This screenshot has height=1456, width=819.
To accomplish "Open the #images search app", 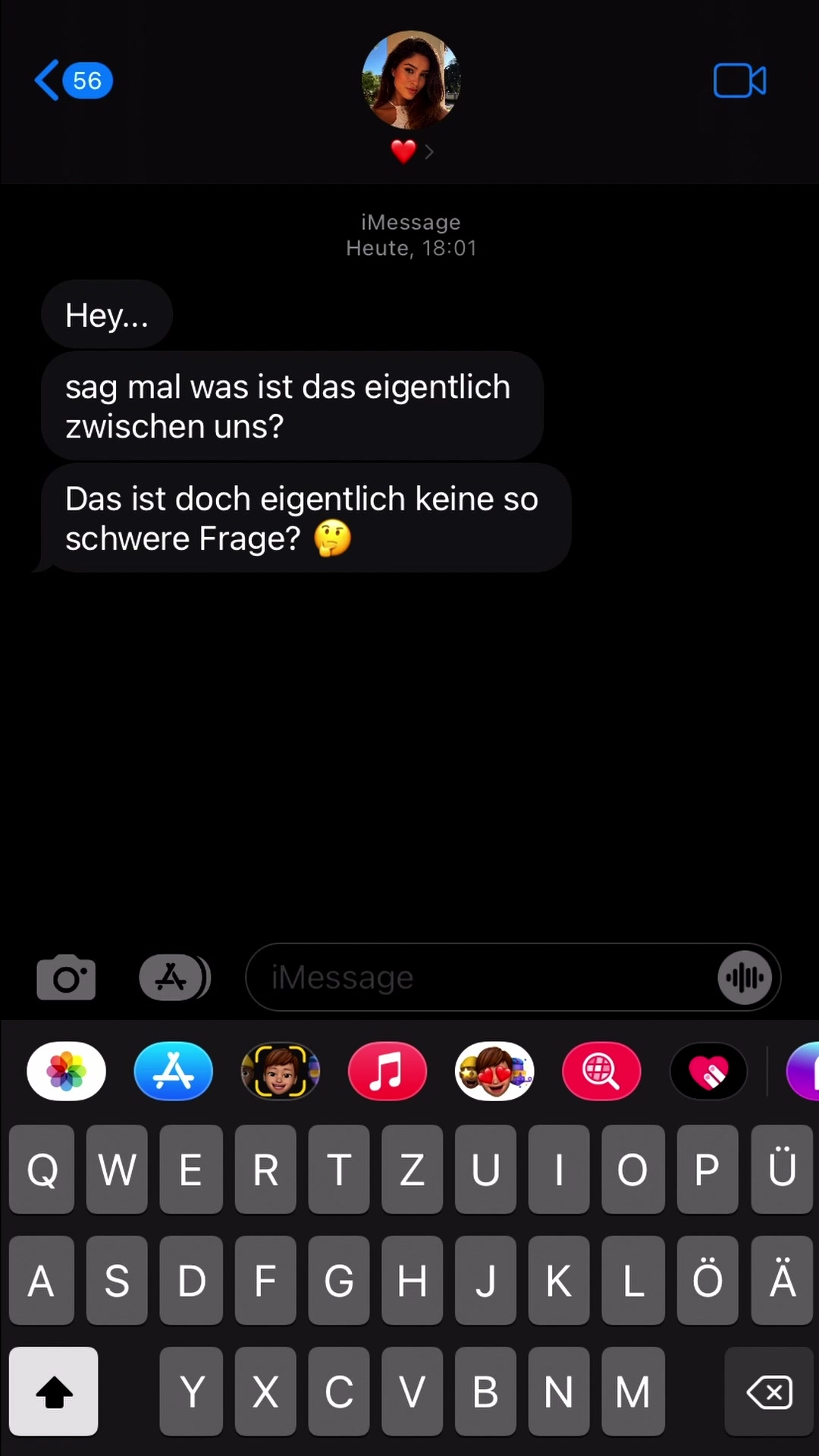I will (601, 1072).
